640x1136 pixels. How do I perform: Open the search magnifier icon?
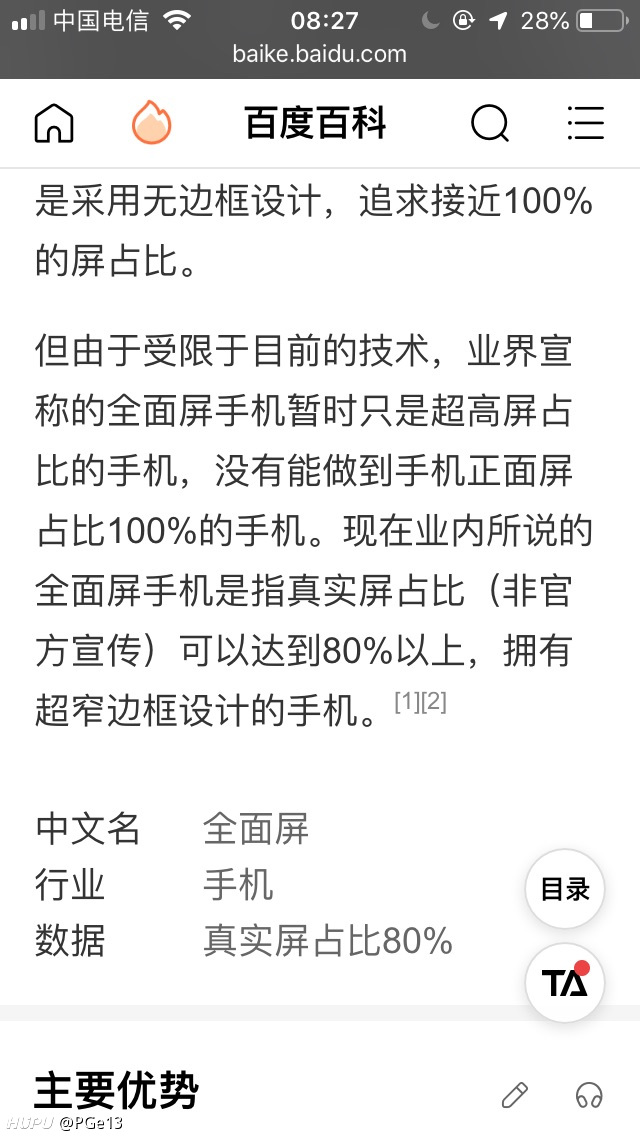[x=490, y=123]
